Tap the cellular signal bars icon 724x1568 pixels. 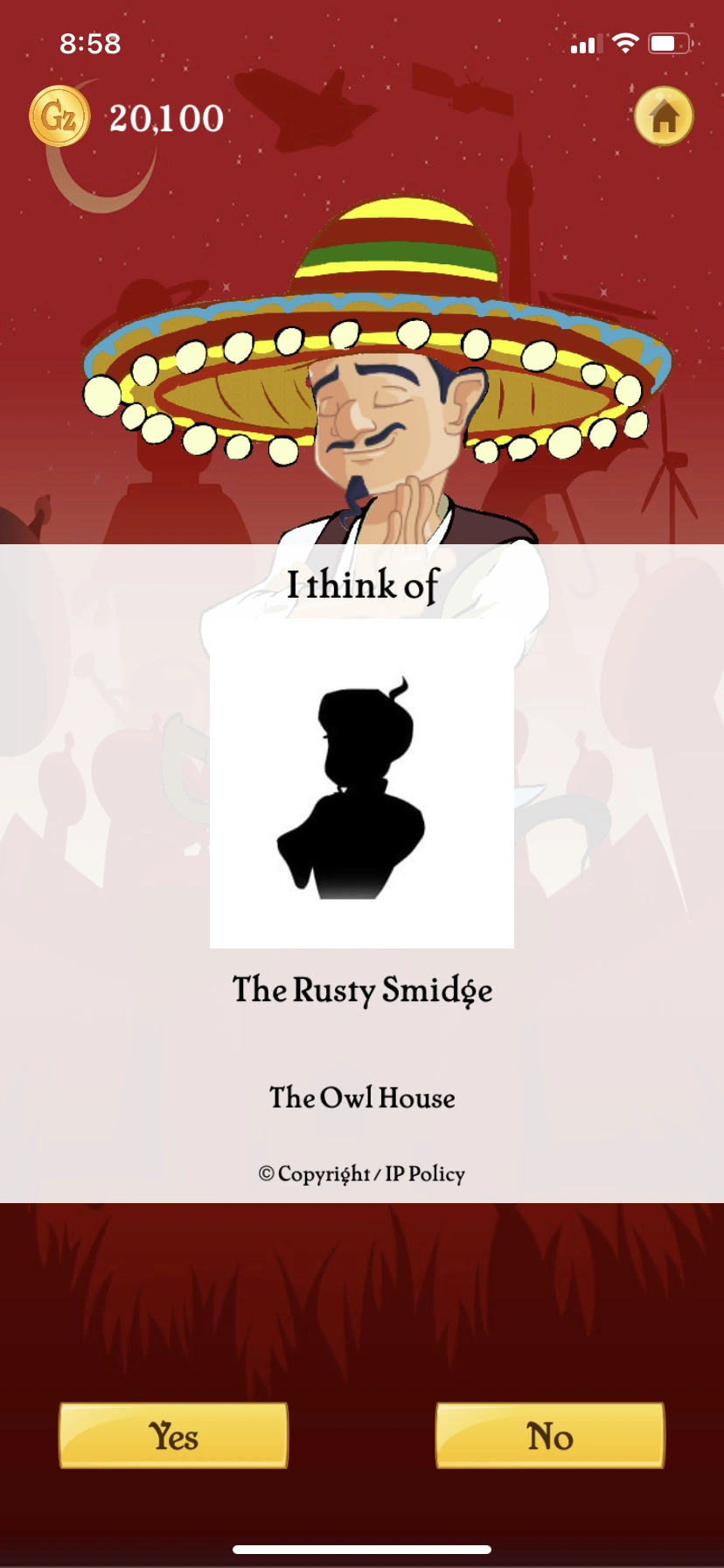pyautogui.click(x=582, y=44)
